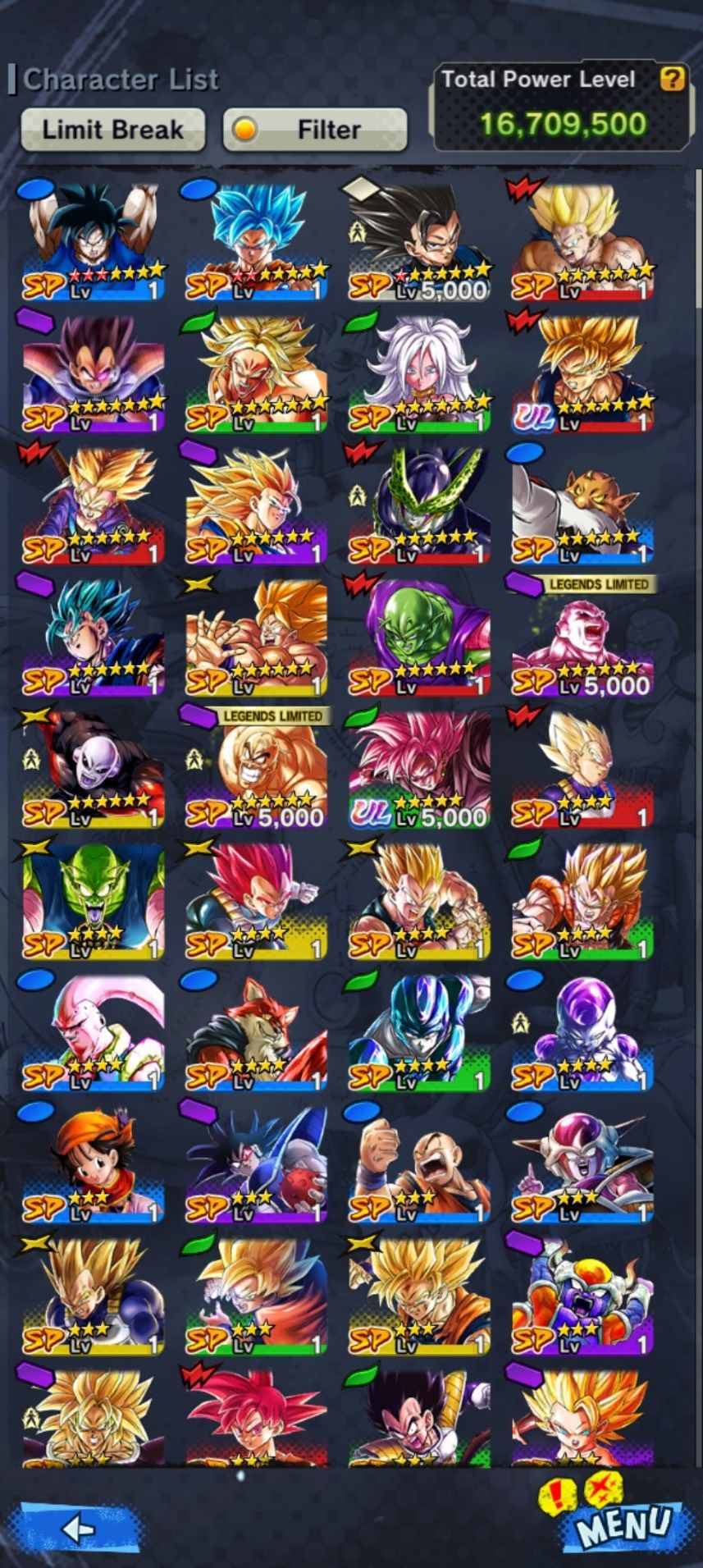
Task: Open the green Piccolo purple-background card
Action: pos(419,636)
